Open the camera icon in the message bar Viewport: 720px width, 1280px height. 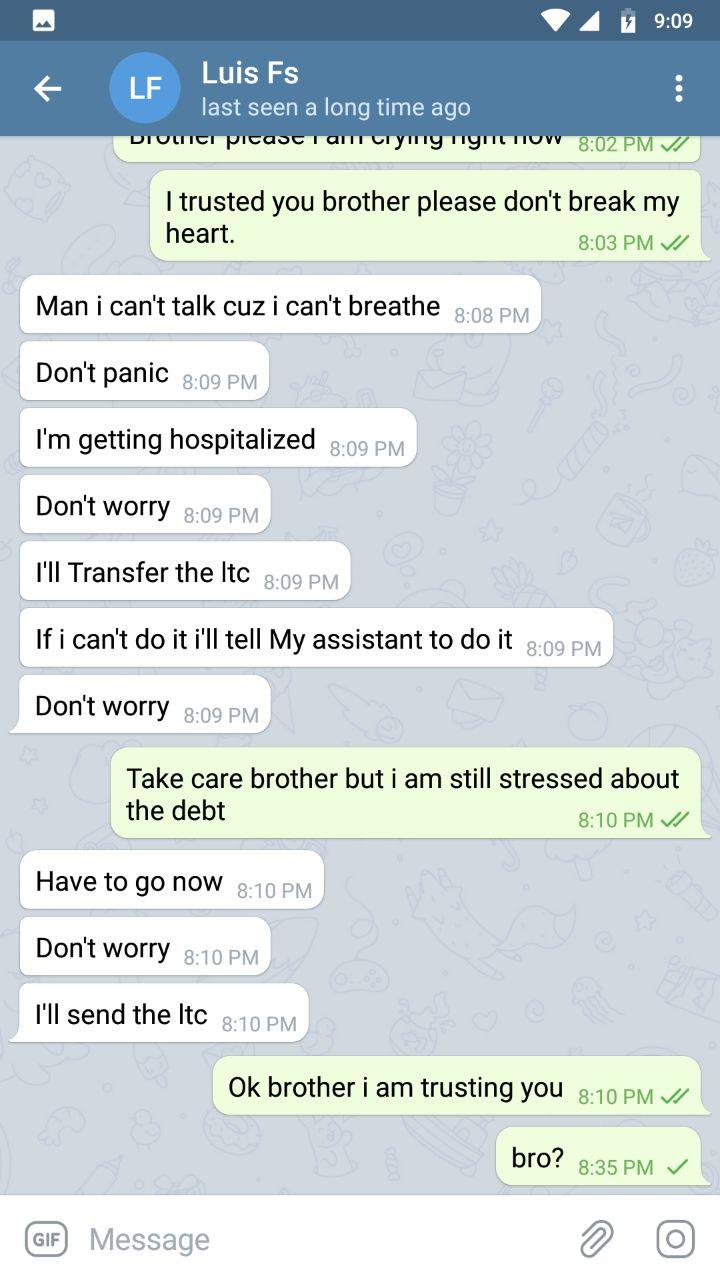(675, 1239)
